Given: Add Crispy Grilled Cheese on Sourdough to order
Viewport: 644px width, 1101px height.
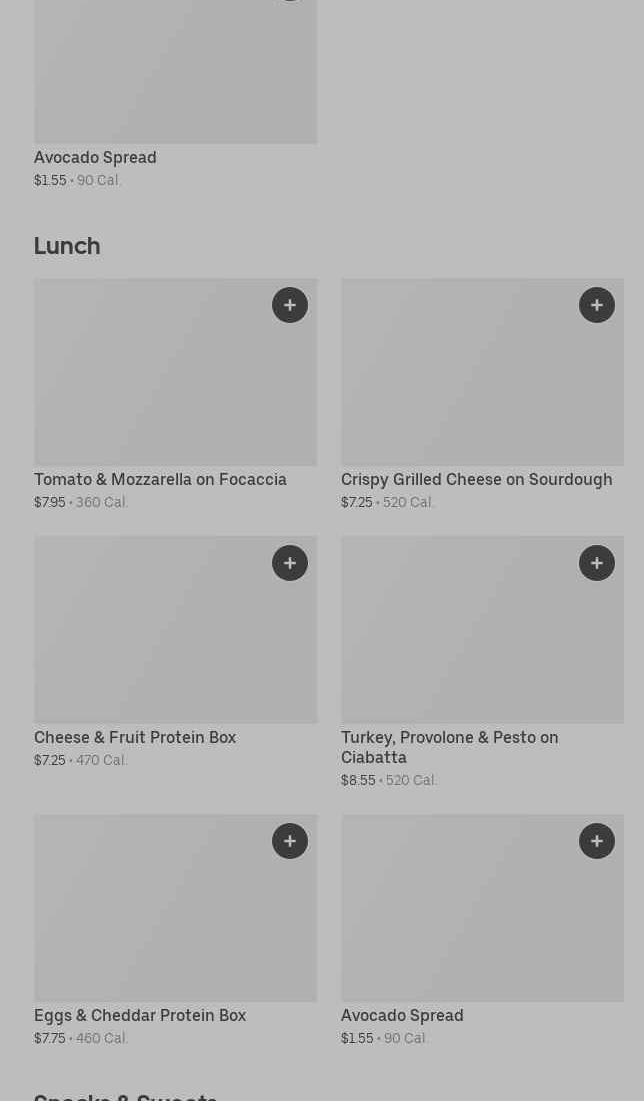Looking at the screenshot, I should [x=597, y=305].
